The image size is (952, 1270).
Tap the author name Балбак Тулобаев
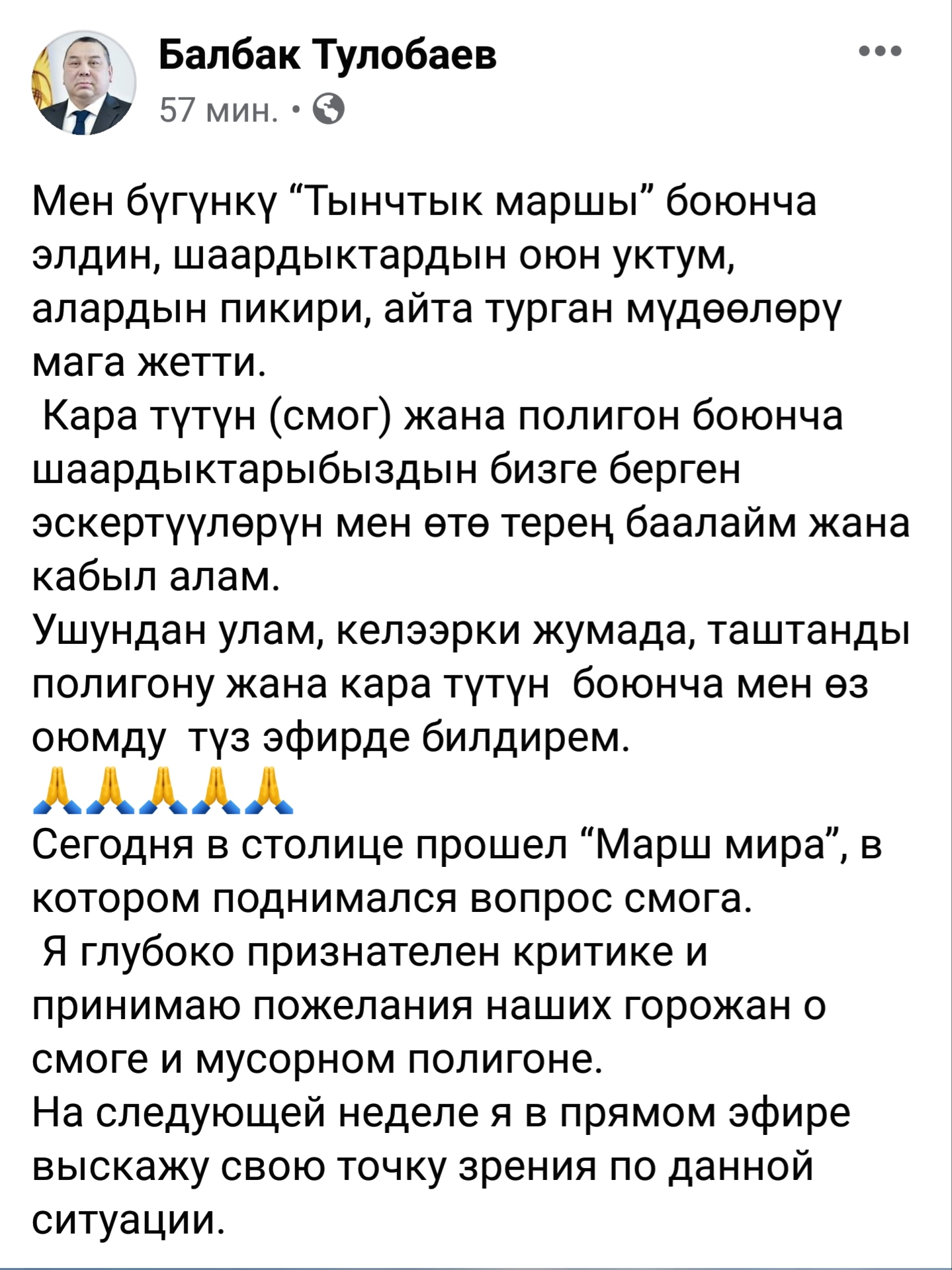(327, 56)
